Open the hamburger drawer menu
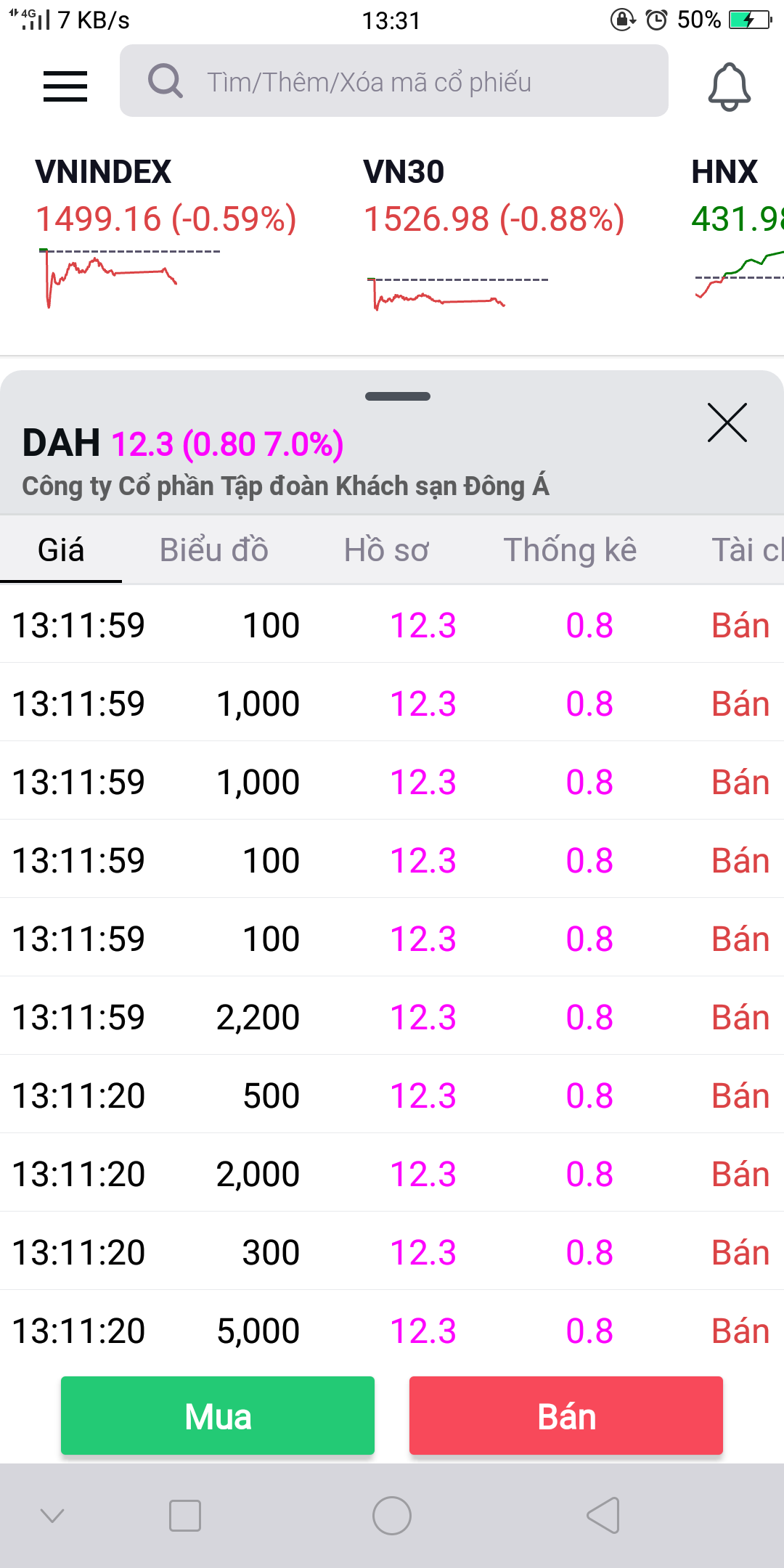Viewport: 784px width, 1568px height. pos(65,86)
